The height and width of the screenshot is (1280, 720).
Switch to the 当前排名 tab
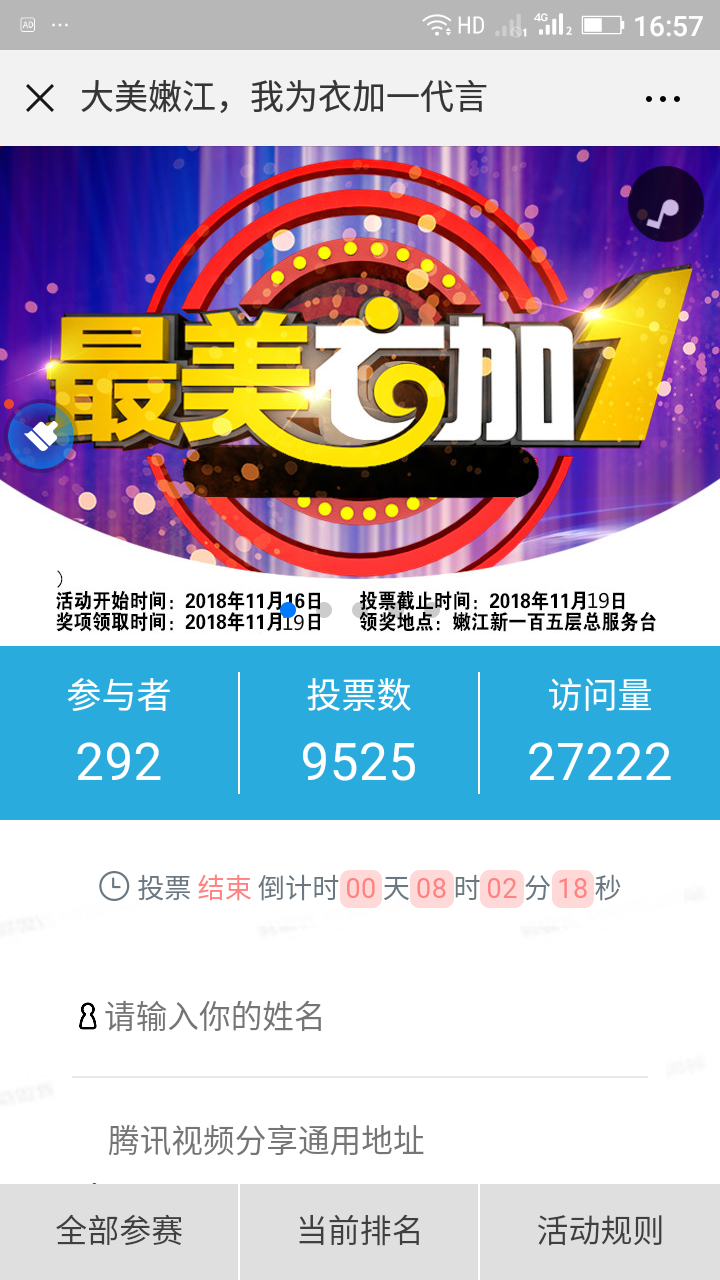[359, 1231]
